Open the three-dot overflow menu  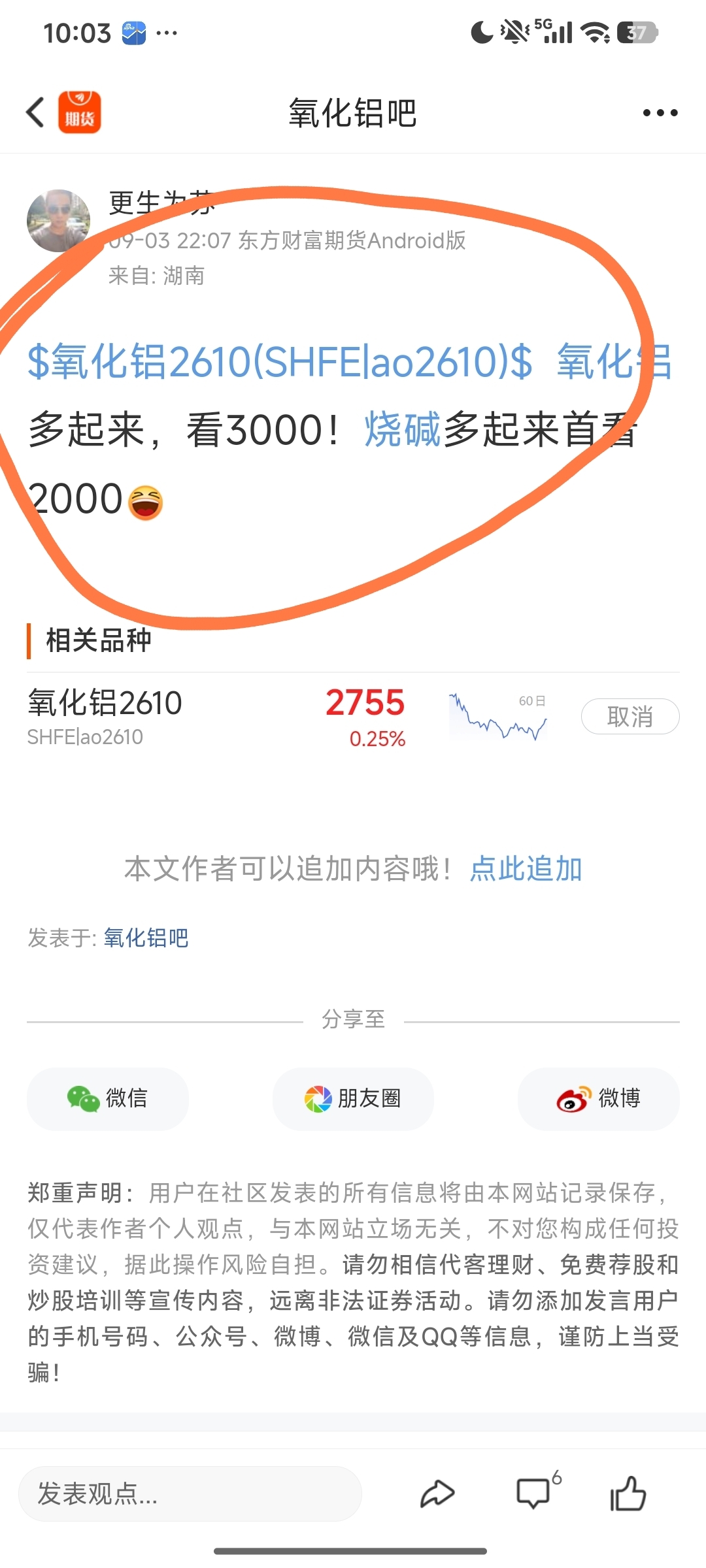pyautogui.click(x=660, y=113)
